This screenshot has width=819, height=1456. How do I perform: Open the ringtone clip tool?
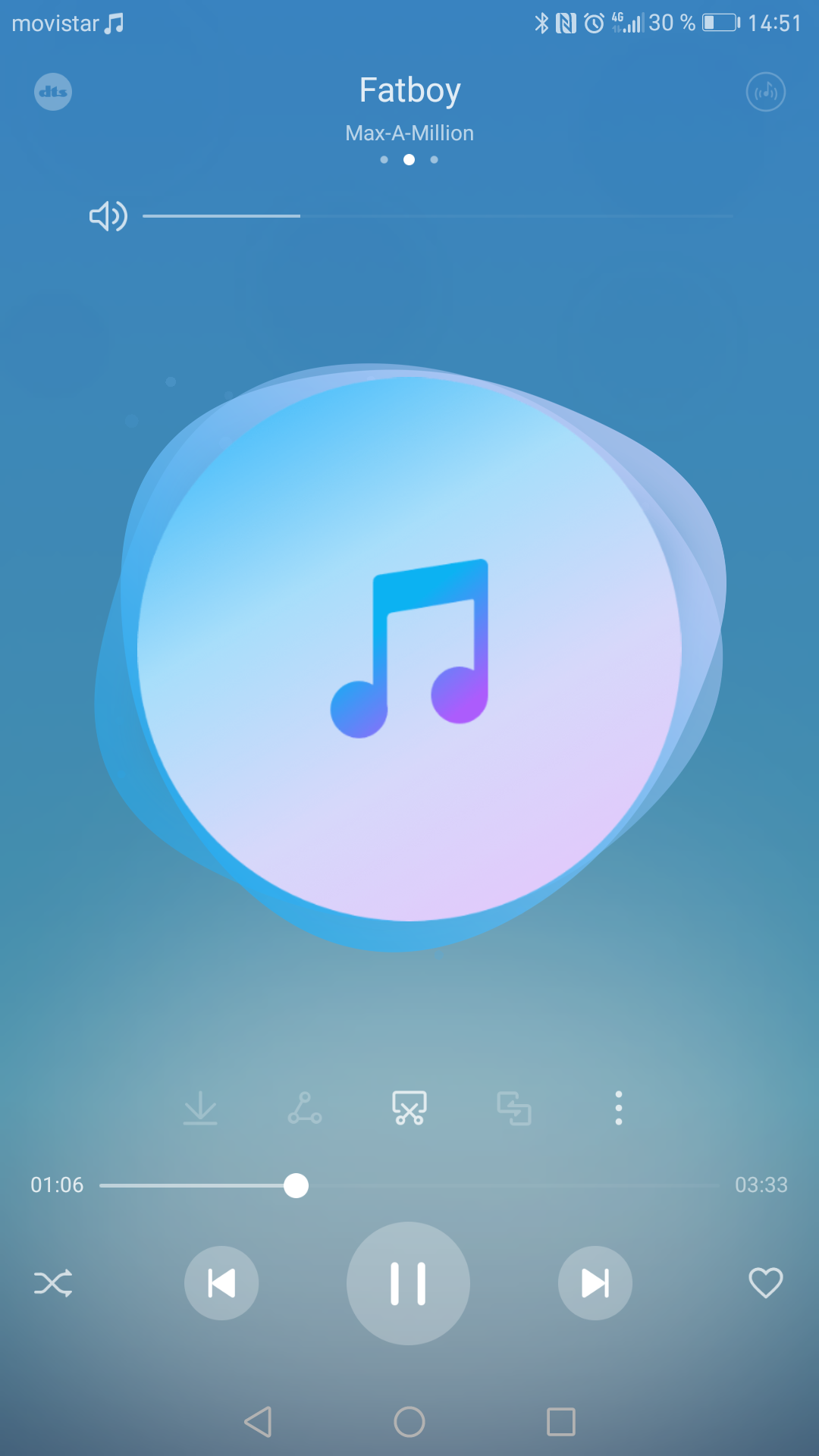pyautogui.click(x=408, y=1108)
